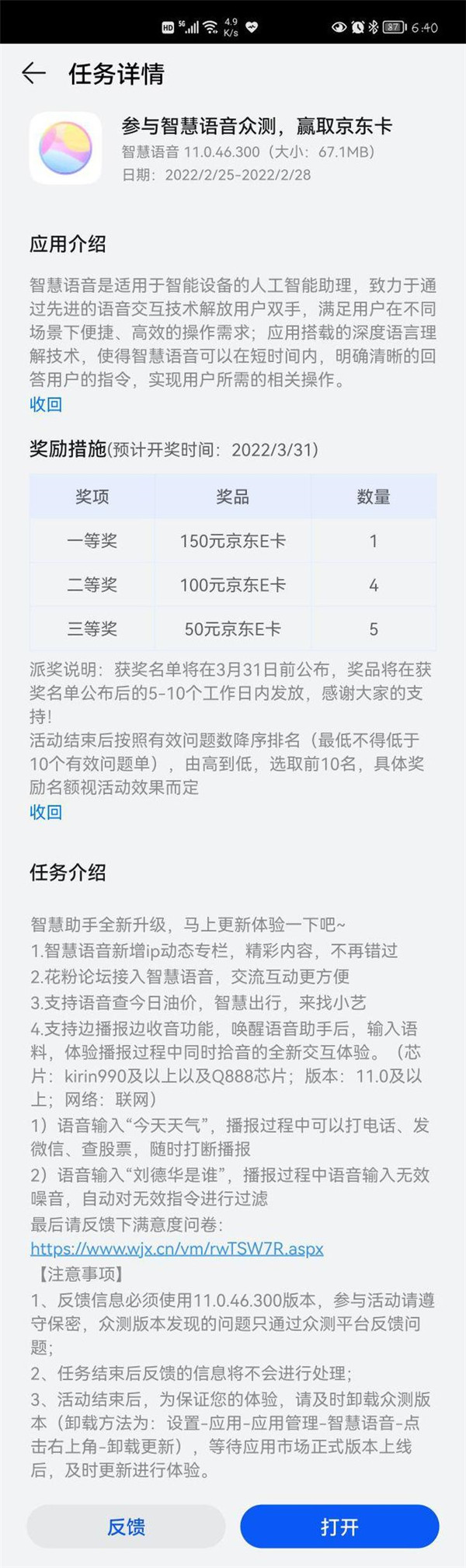
Task: Tap the 反馈 button
Action: click(x=126, y=1526)
